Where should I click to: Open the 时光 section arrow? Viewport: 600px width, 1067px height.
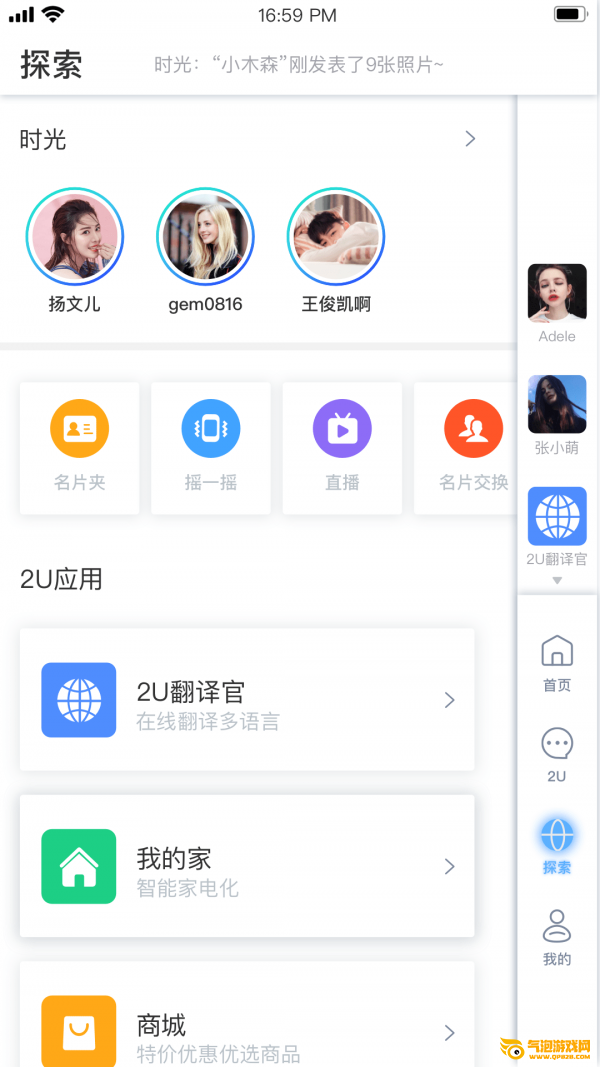470,139
